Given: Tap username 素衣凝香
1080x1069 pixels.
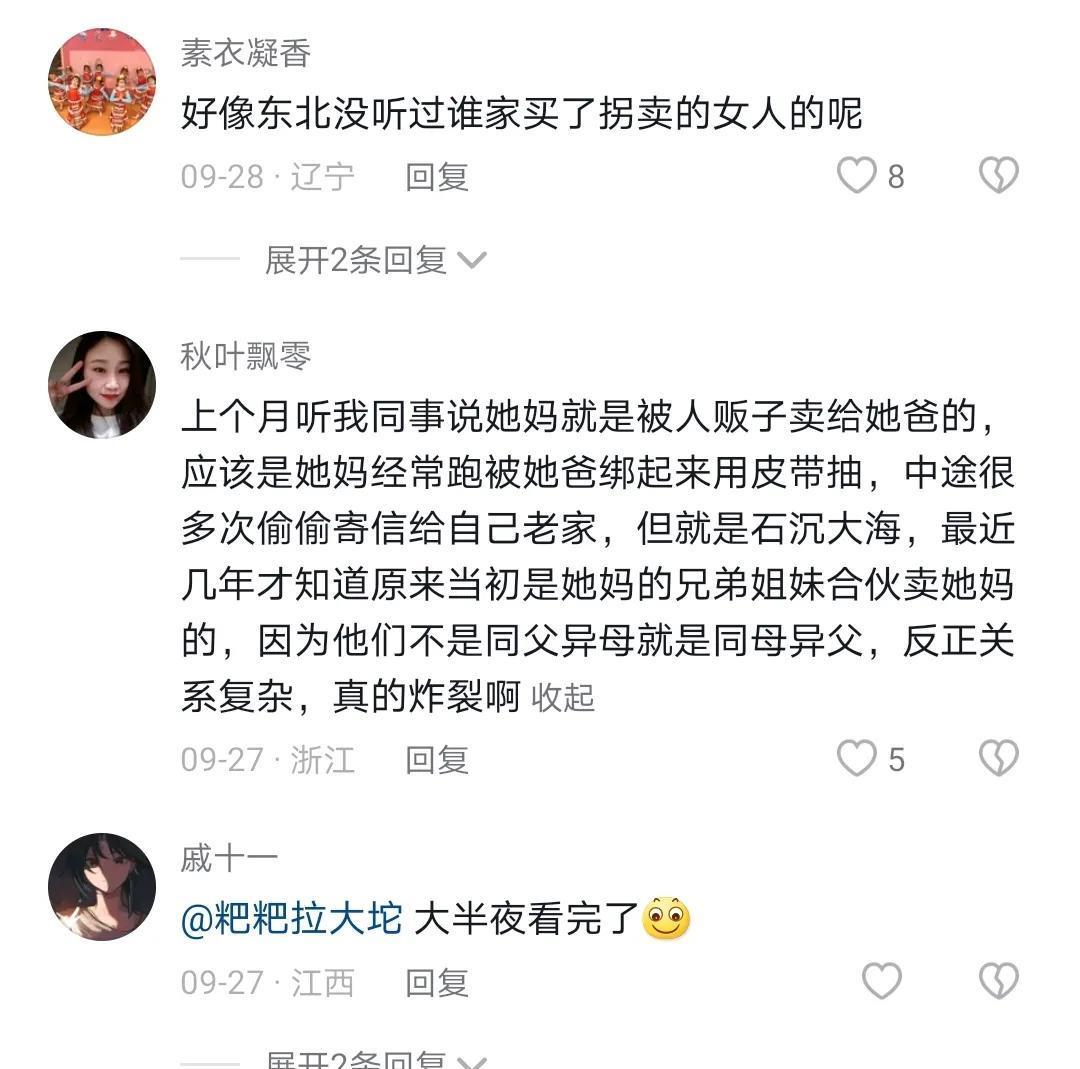Looking at the screenshot, I should tap(246, 53).
